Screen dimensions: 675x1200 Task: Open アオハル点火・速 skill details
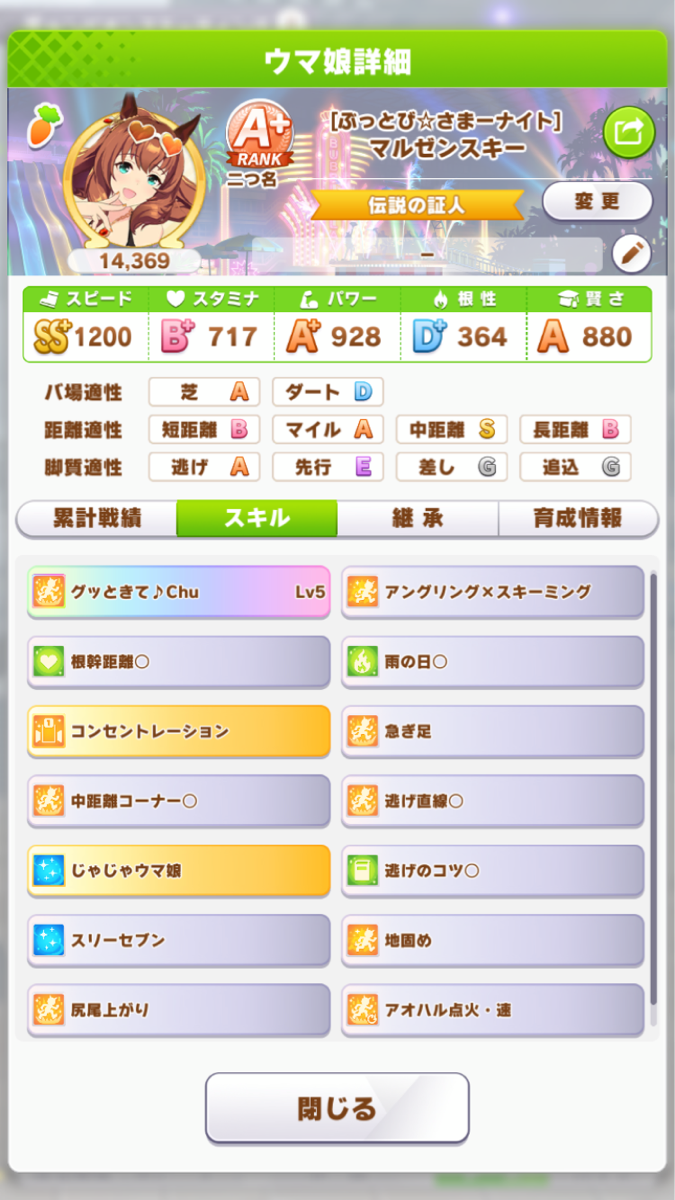coord(492,1010)
